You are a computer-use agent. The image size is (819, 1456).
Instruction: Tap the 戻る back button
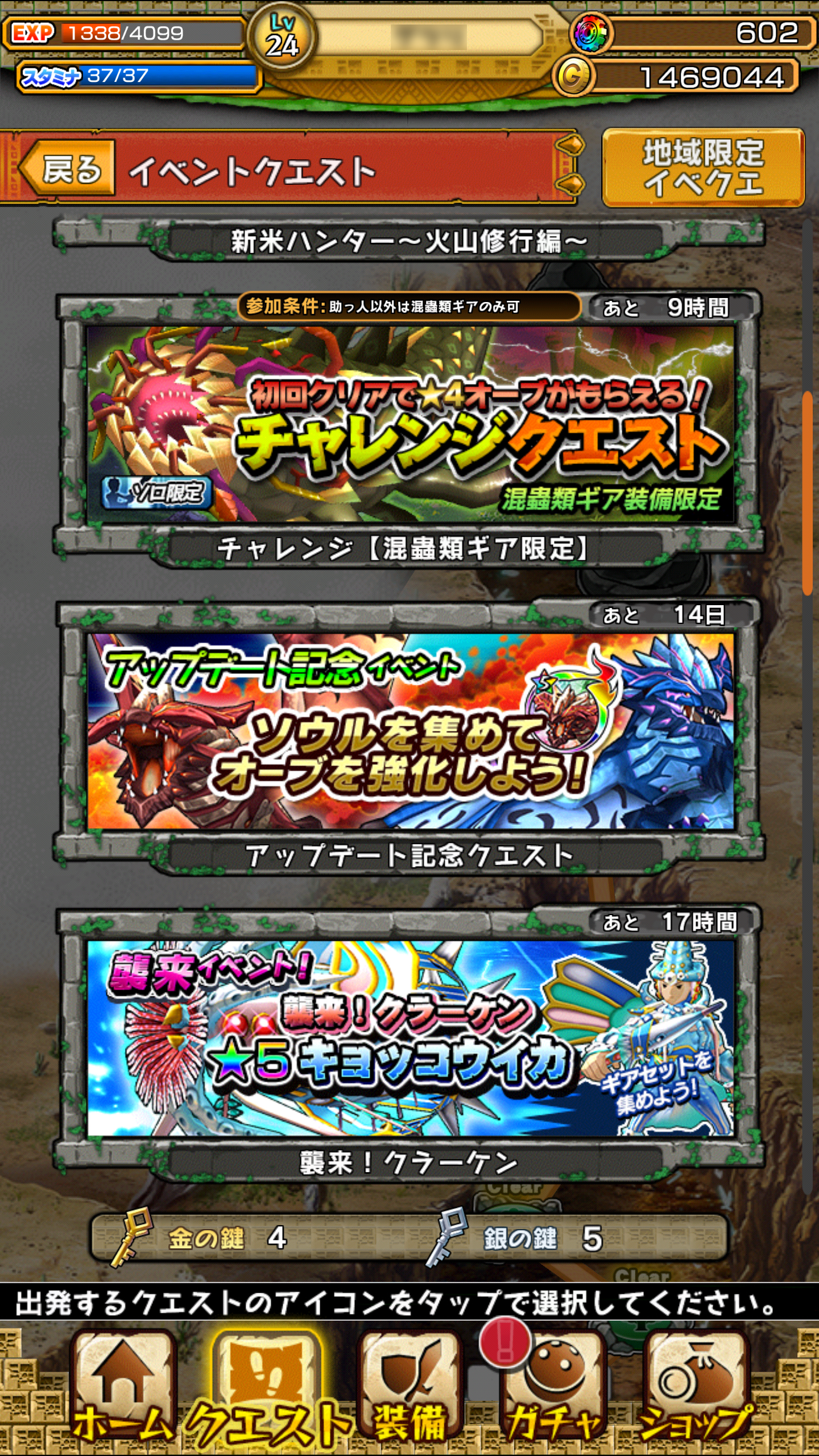coord(68,169)
